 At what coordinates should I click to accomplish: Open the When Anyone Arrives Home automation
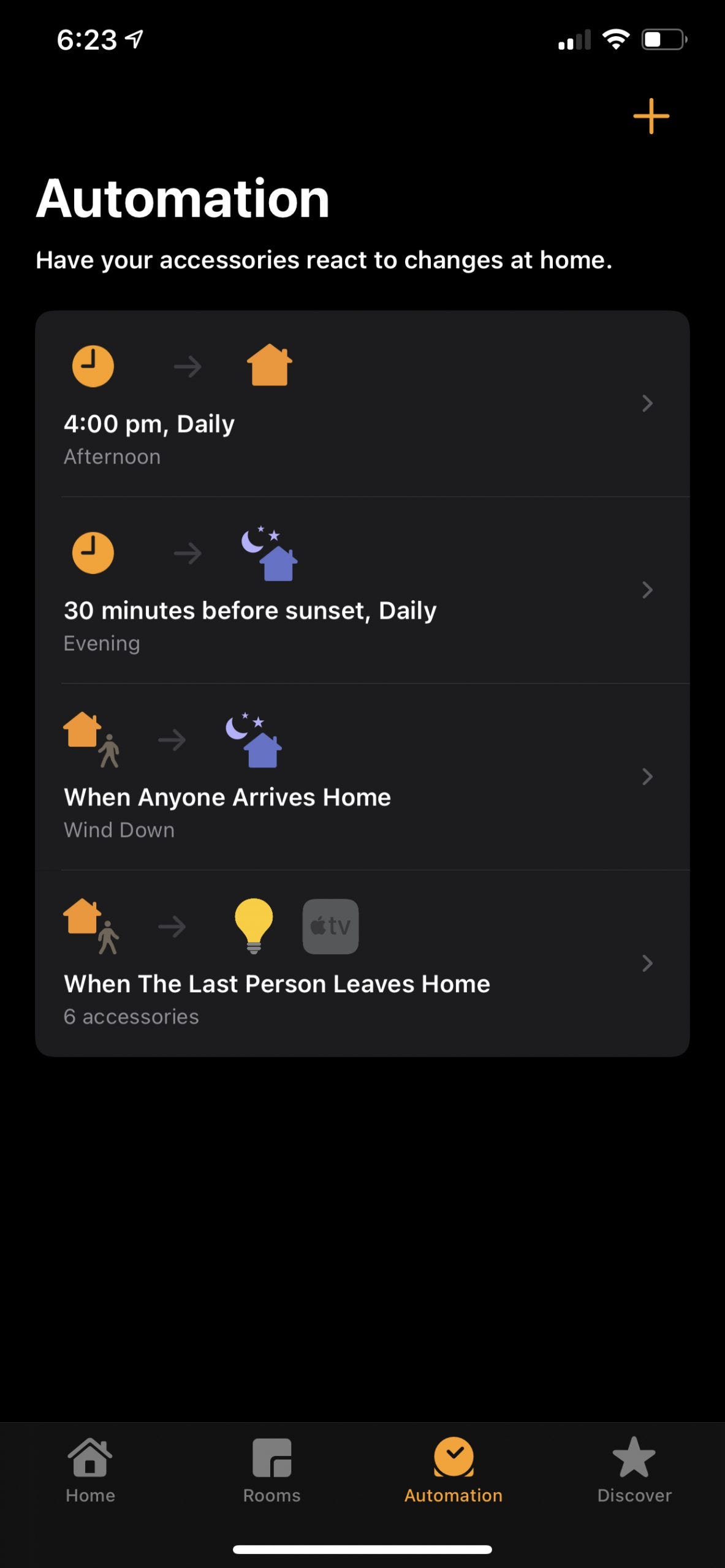pos(362,777)
